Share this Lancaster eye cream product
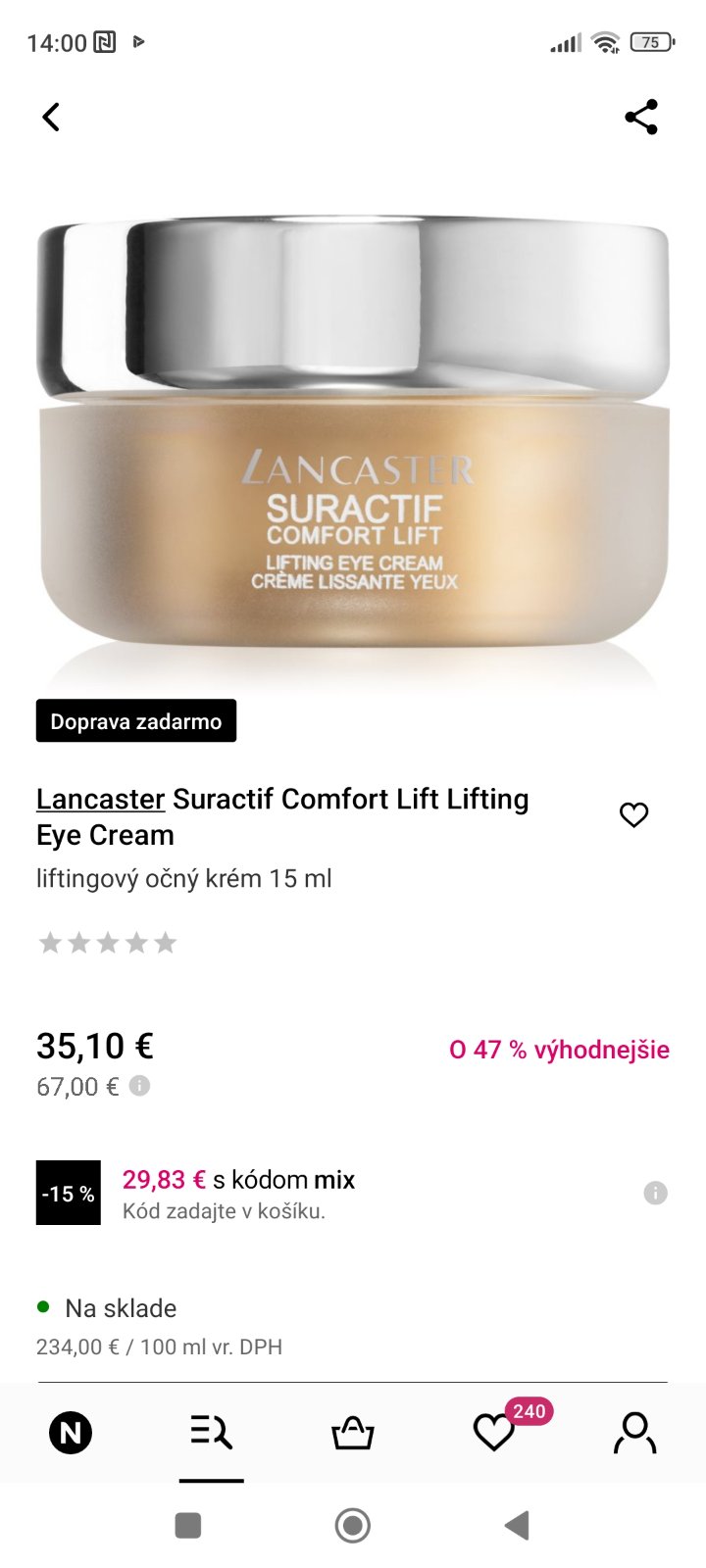The image size is (706, 1568). tap(641, 118)
